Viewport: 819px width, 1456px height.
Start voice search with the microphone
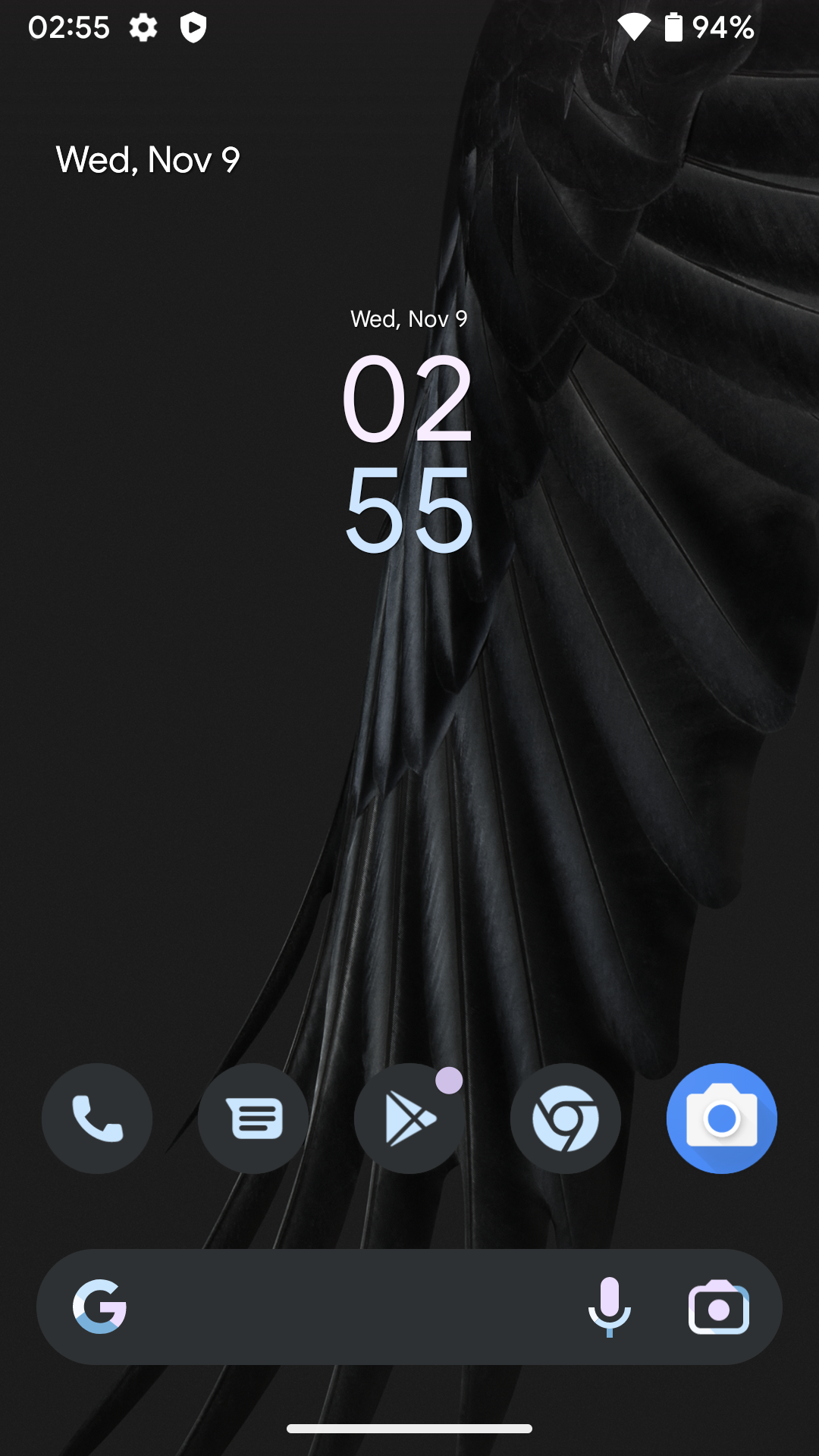pos(610,1307)
